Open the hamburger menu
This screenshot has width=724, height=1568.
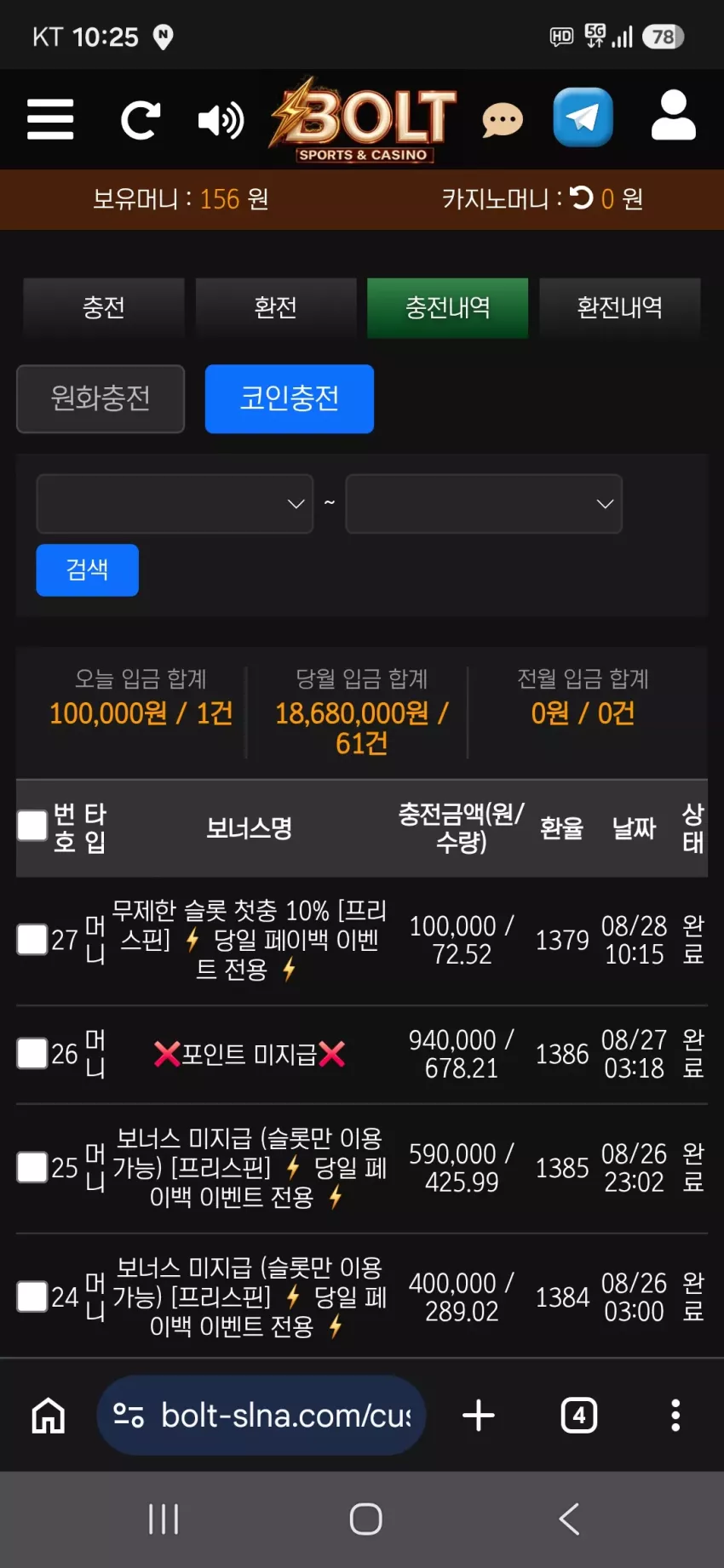pyautogui.click(x=50, y=118)
